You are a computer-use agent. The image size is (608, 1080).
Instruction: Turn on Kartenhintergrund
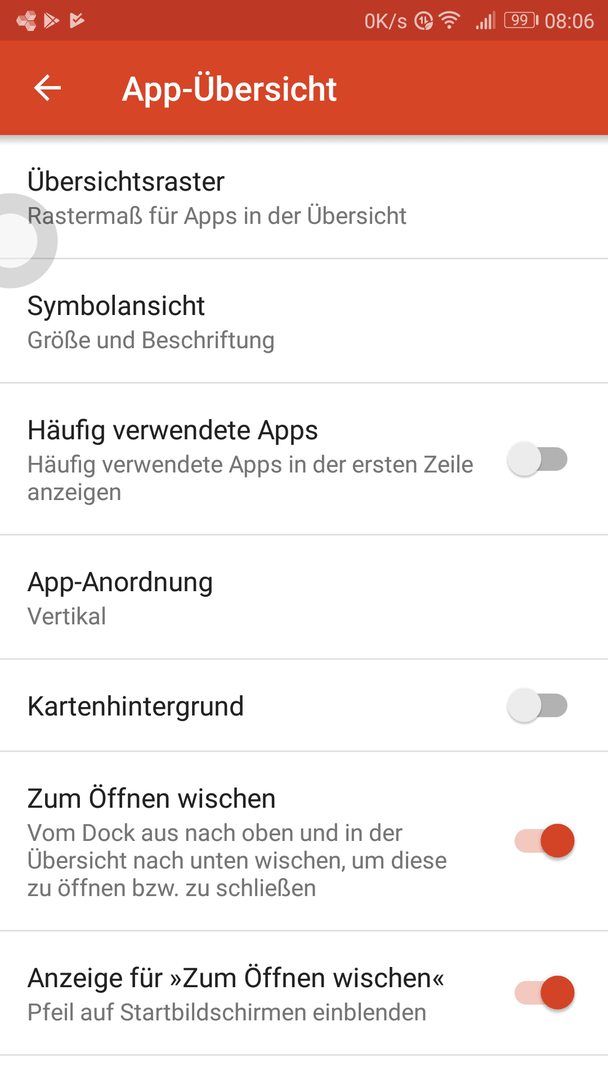pyautogui.click(x=537, y=706)
